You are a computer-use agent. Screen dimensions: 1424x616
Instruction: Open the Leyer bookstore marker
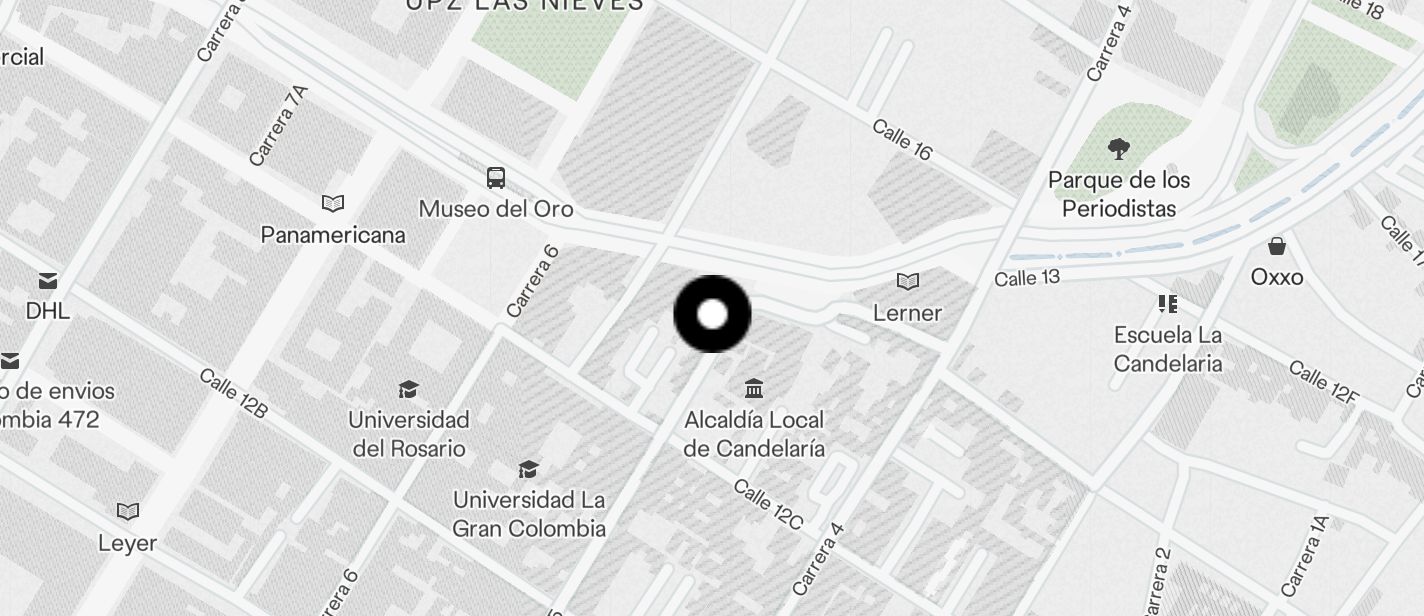point(128,512)
